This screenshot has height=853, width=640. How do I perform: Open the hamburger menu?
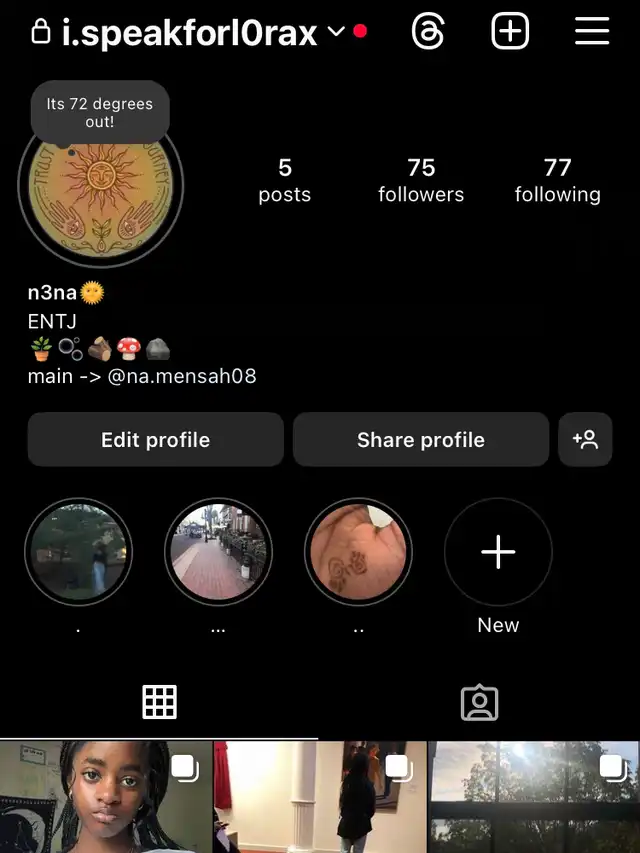(592, 32)
